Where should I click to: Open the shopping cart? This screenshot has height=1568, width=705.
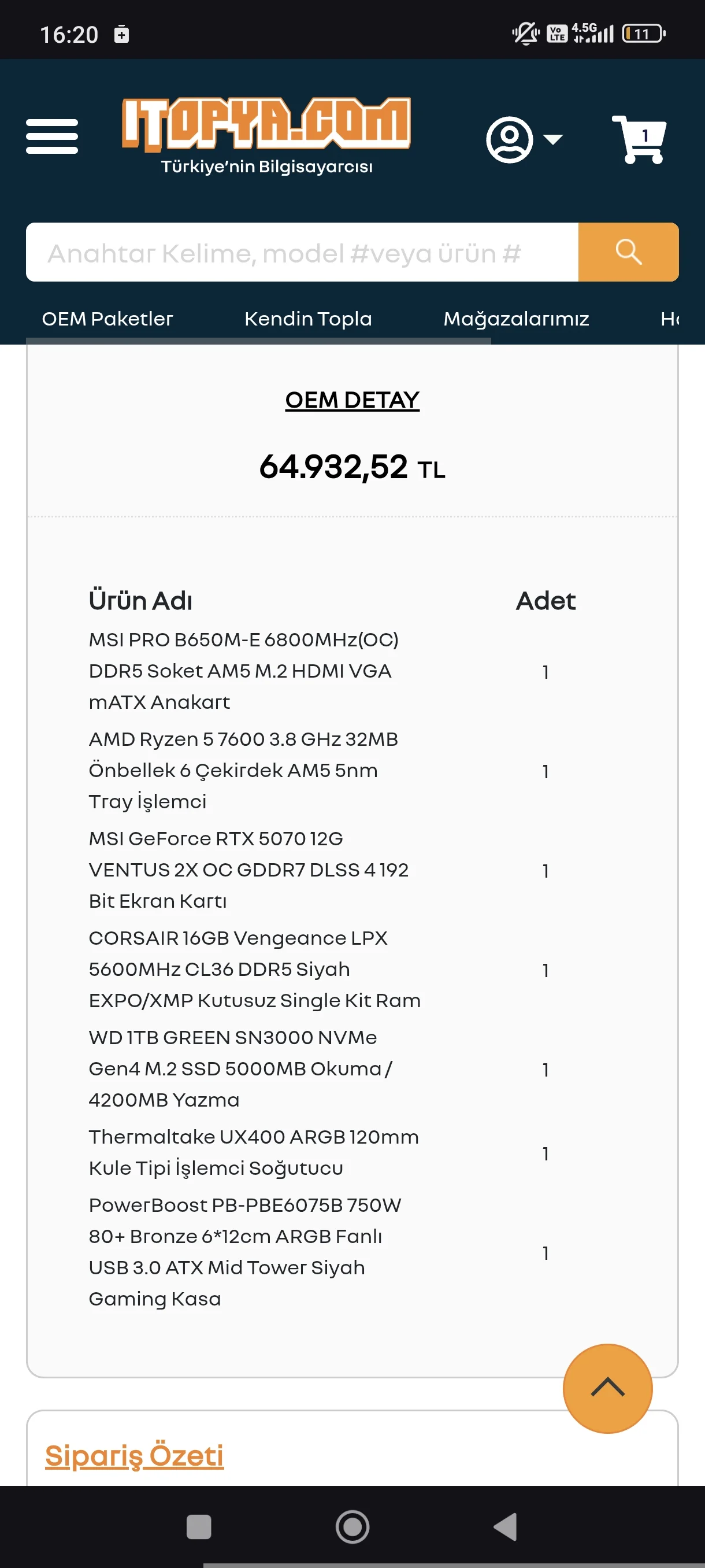point(639,139)
